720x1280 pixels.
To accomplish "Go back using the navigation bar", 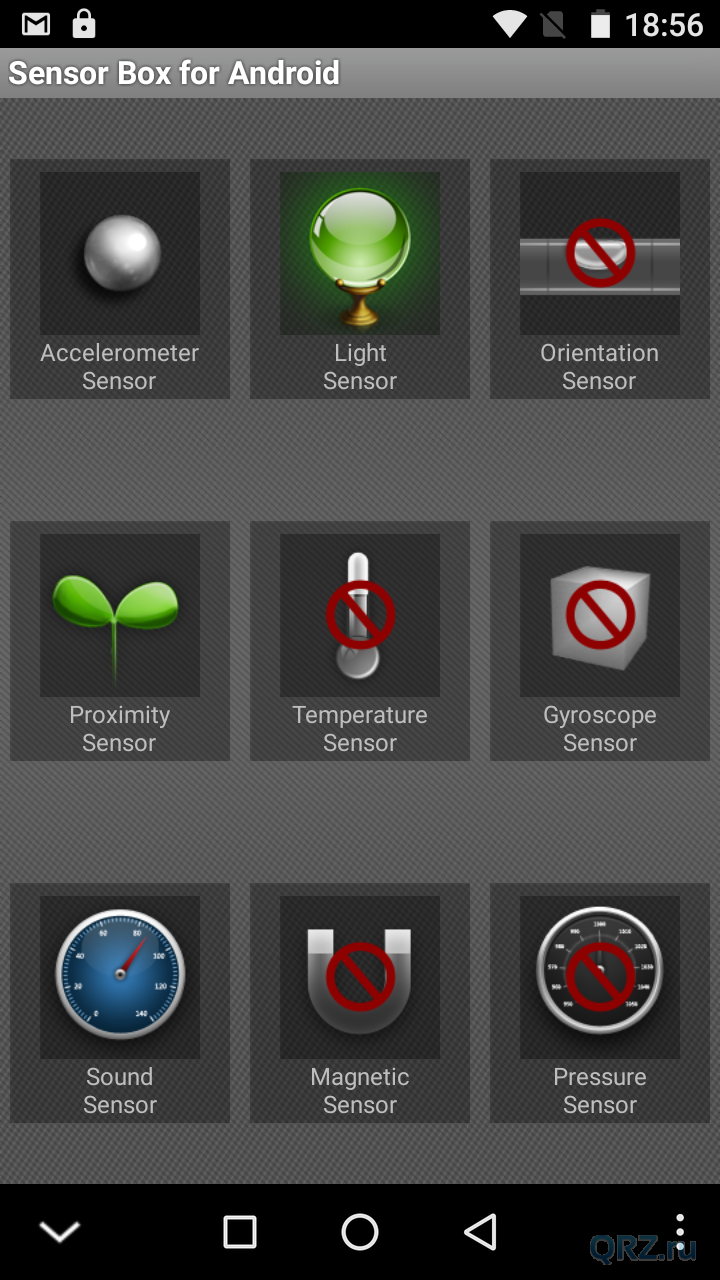I will [x=481, y=1232].
